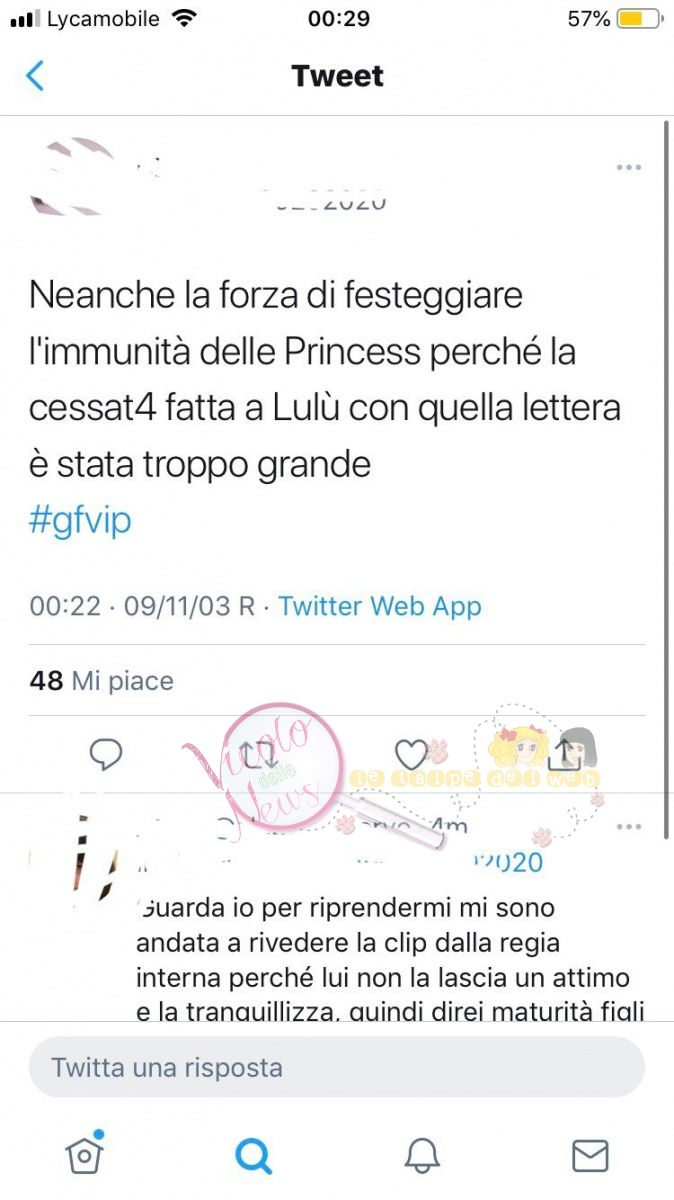Screen dimensions: 674x1200
Task: Open overflow menu on the reply tweet
Action: [628, 827]
